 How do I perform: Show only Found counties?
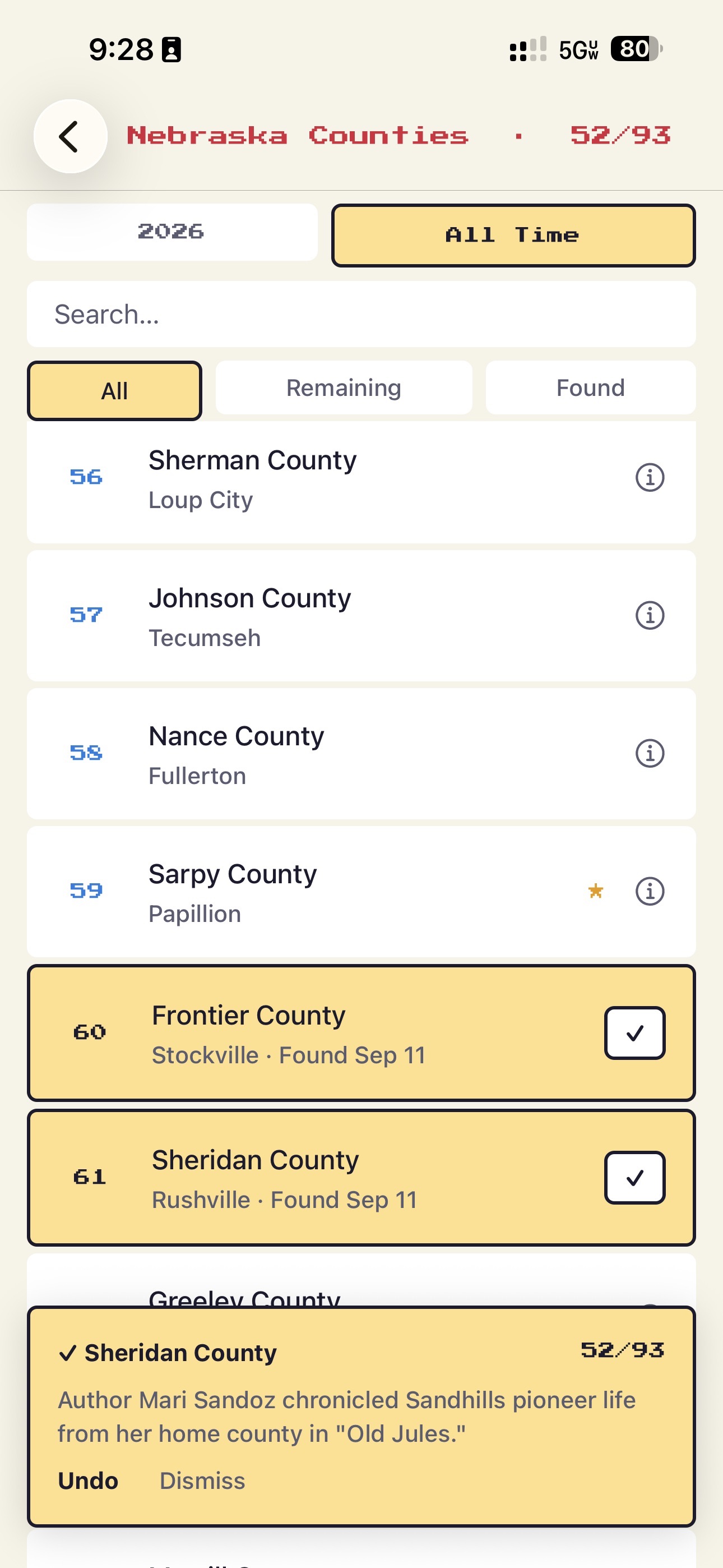(590, 388)
